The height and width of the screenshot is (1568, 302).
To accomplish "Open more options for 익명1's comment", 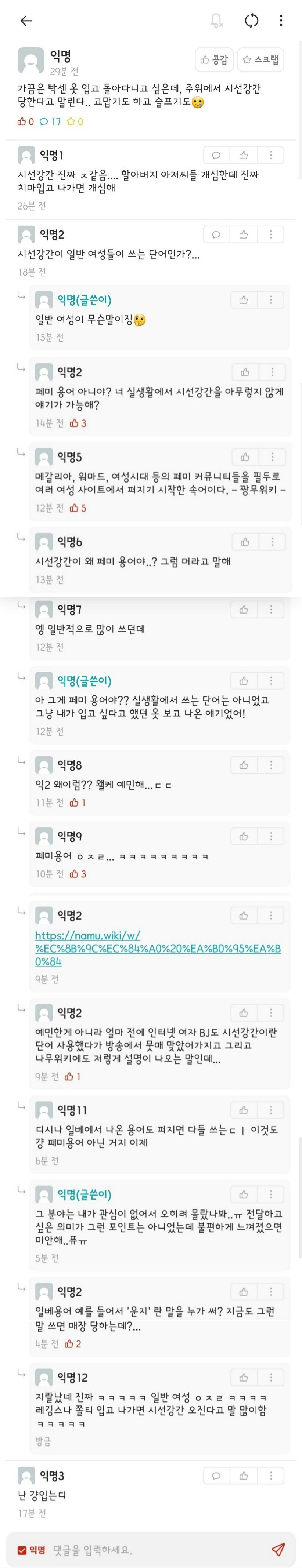I will (x=271, y=155).
